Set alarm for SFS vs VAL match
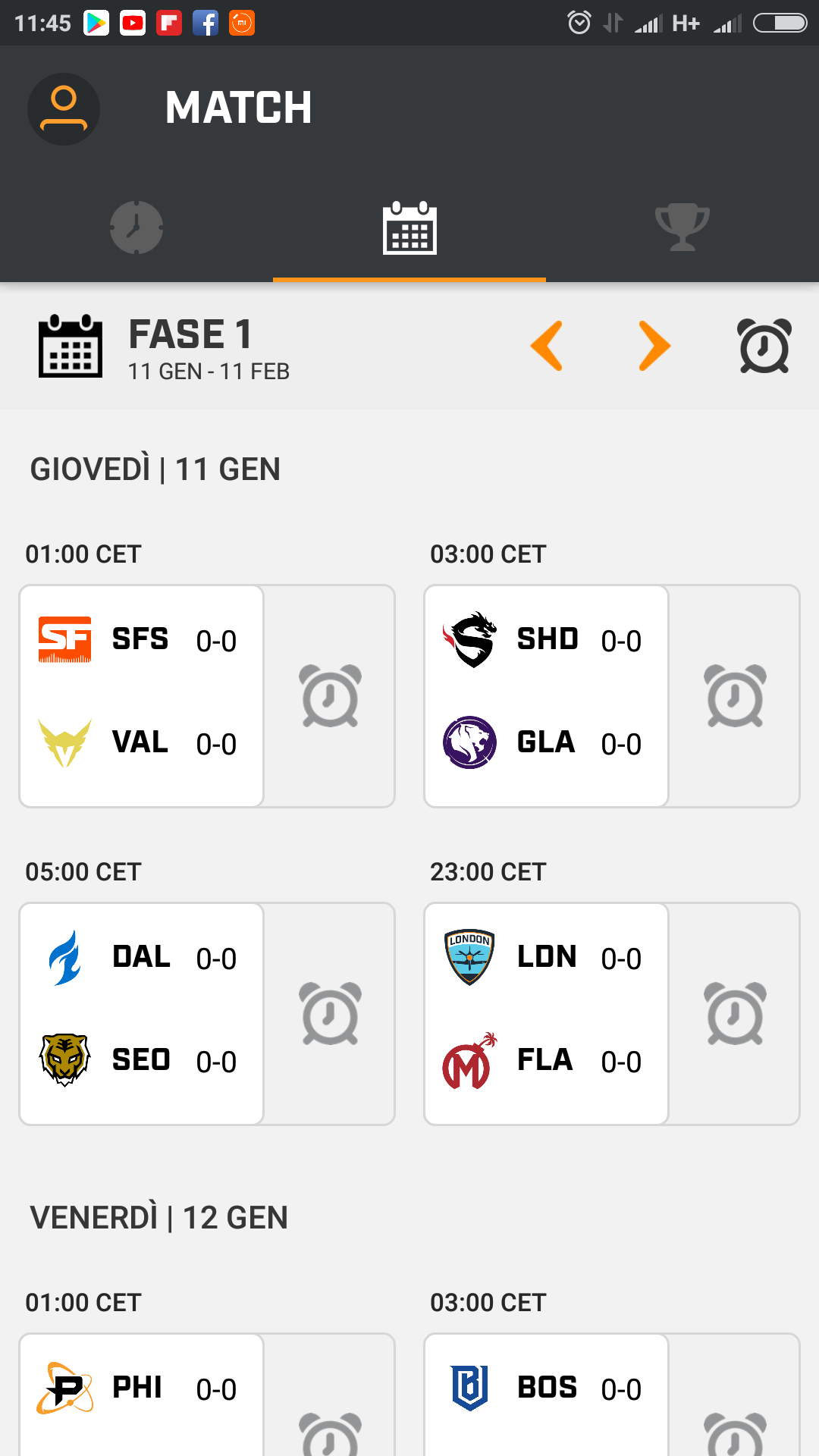819x1456 pixels. coord(330,696)
